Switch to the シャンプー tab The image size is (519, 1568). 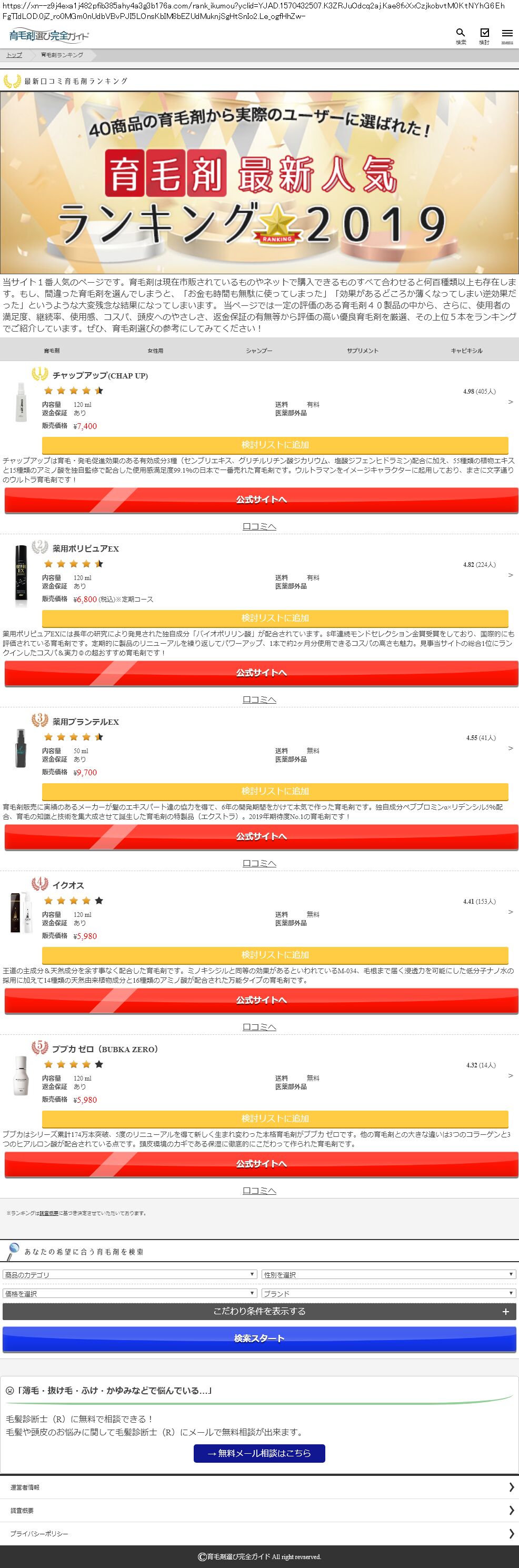pos(259,351)
